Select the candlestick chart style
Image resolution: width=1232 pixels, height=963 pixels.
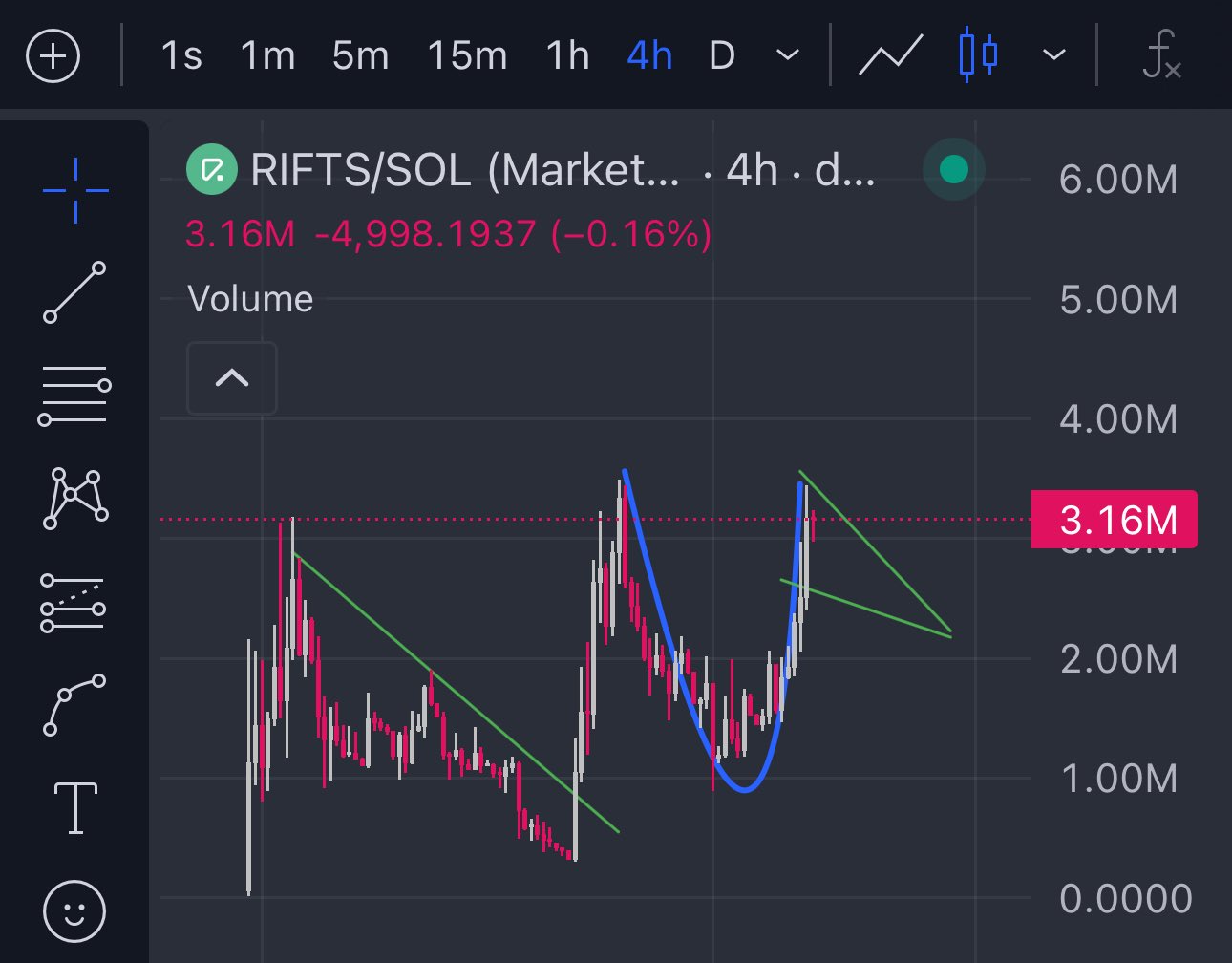click(978, 56)
